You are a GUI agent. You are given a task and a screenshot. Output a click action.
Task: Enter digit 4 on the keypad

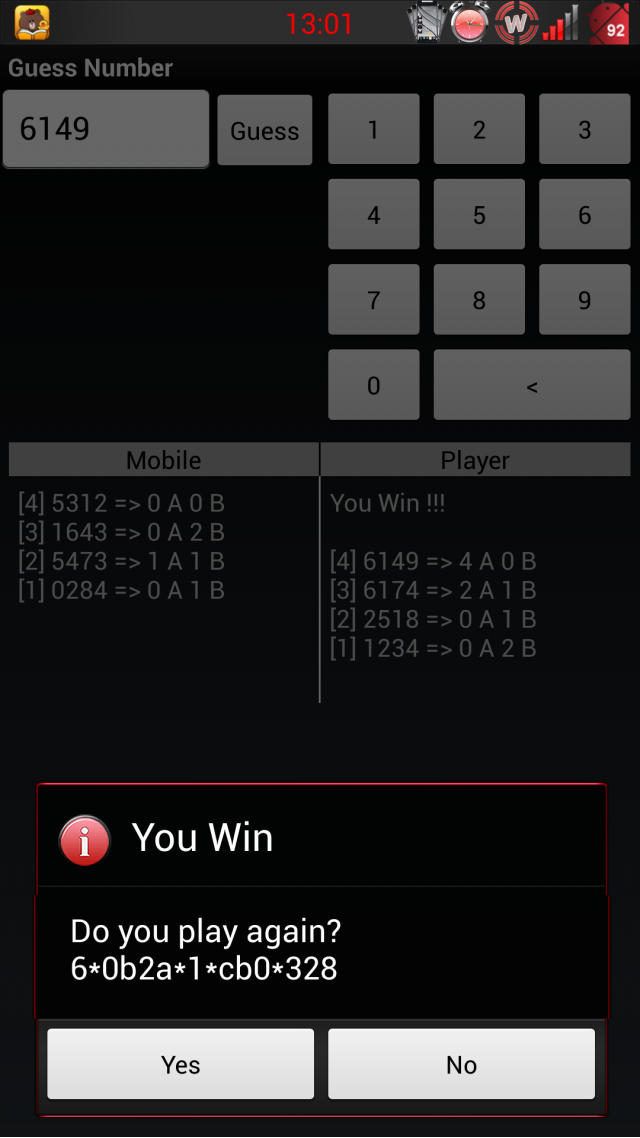tap(374, 215)
